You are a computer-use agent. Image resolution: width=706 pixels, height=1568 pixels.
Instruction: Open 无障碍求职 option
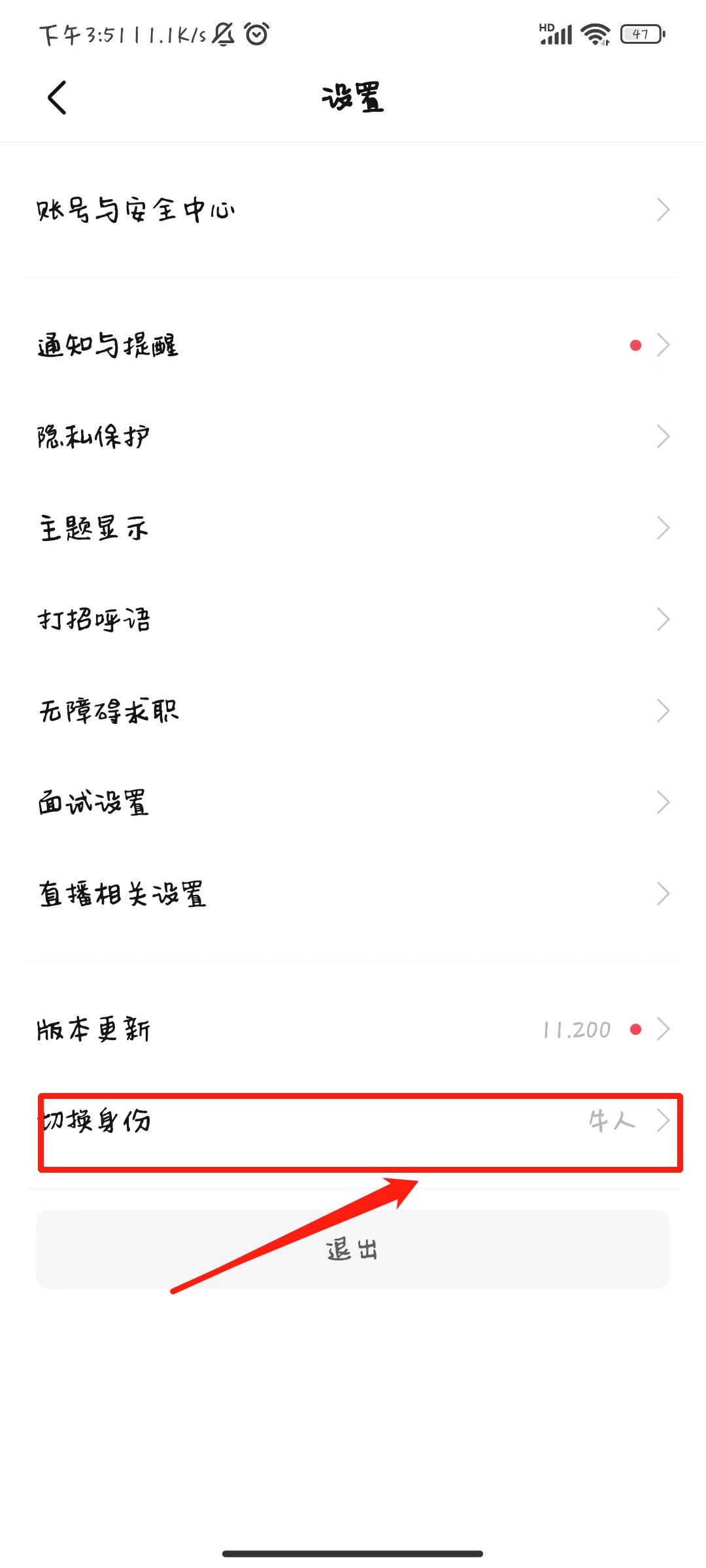click(x=353, y=711)
